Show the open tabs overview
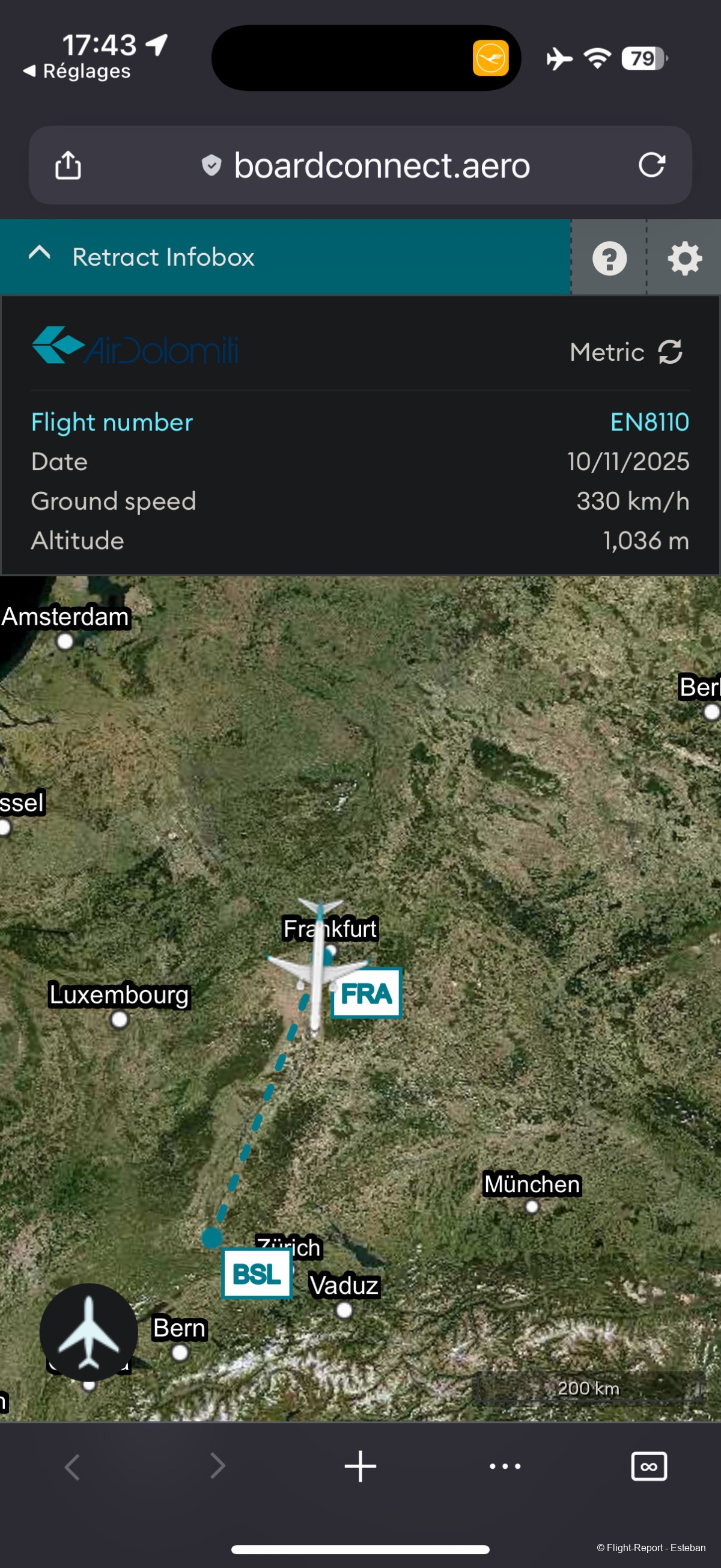The width and height of the screenshot is (721, 1568). click(648, 1466)
